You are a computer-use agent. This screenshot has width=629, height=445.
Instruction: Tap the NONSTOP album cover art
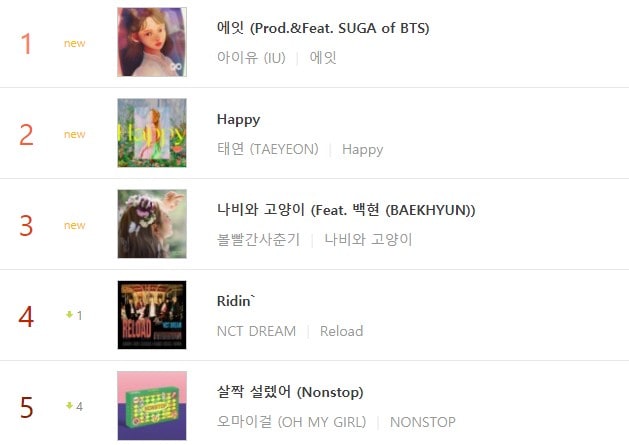(152, 405)
